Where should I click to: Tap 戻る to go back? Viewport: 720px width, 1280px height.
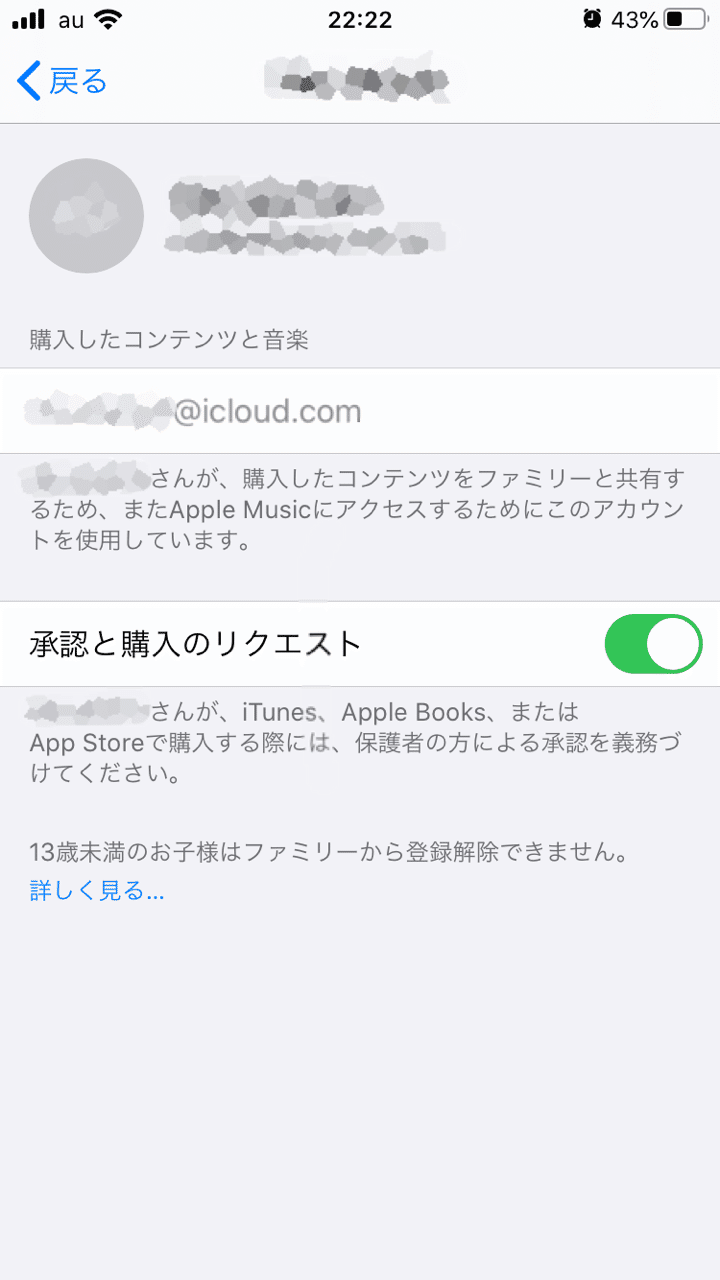(70, 82)
